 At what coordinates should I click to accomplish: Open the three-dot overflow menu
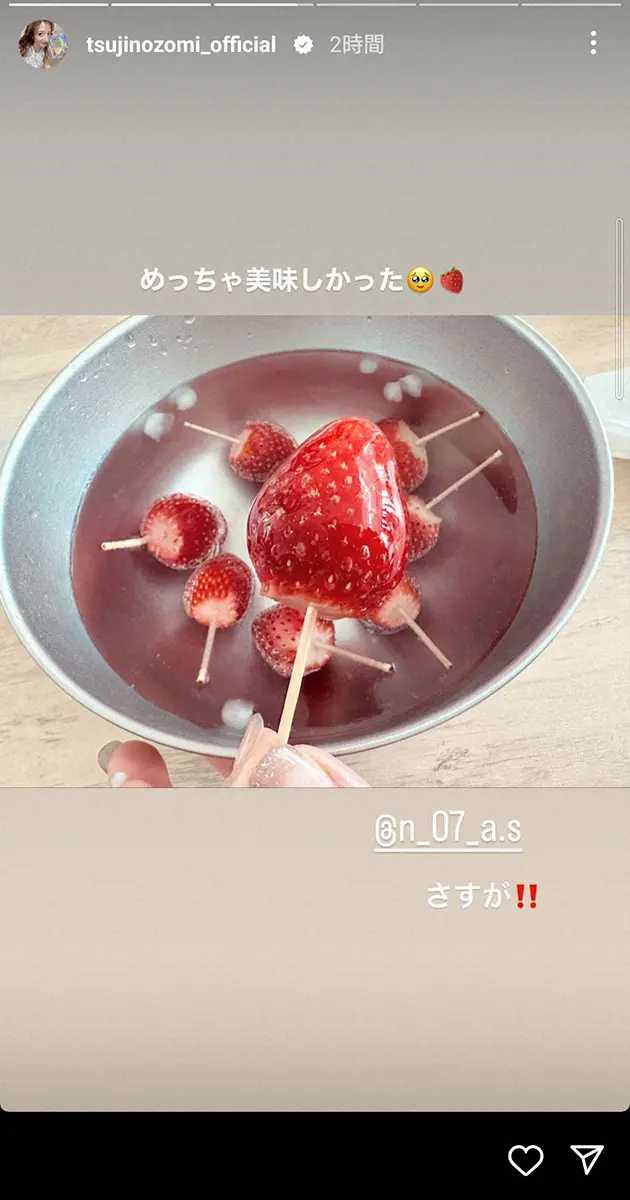tap(593, 43)
